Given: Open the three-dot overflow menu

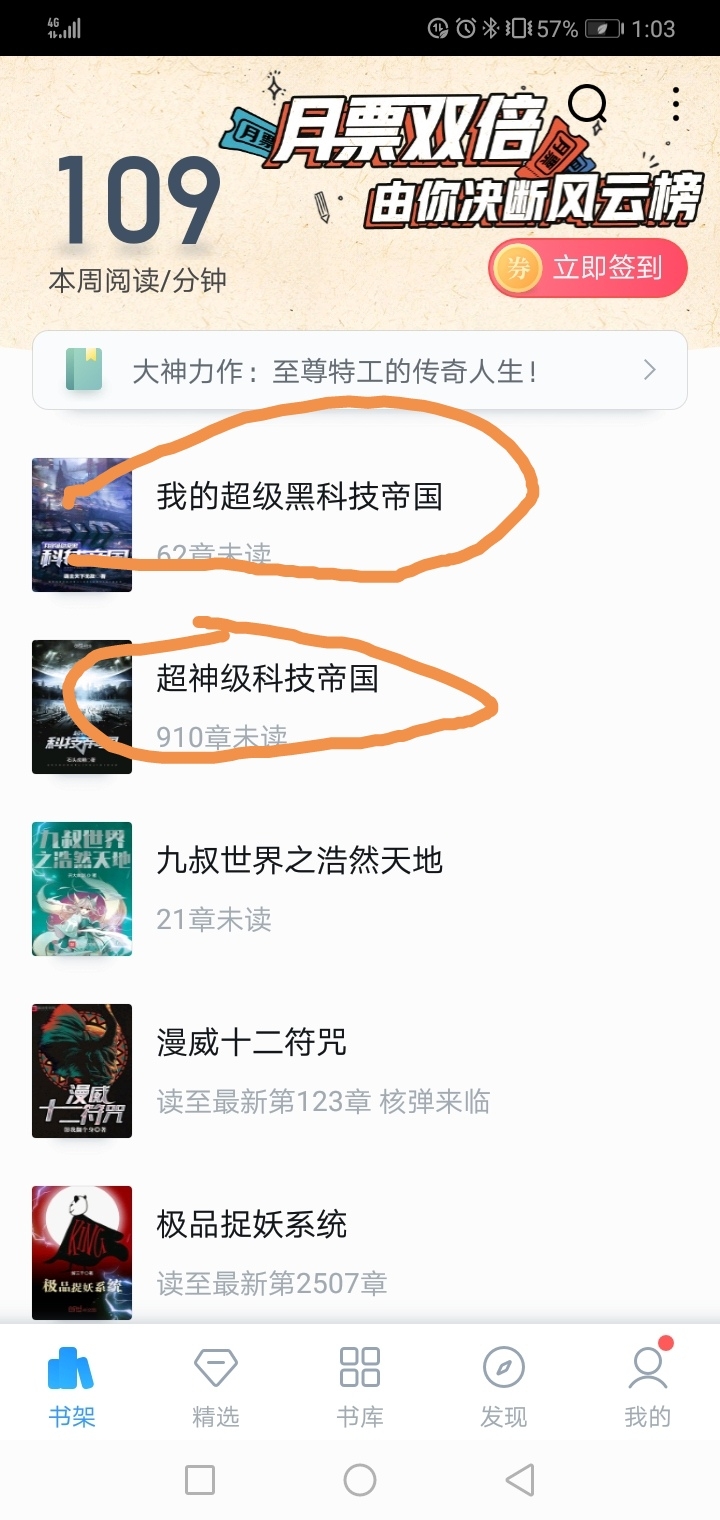Looking at the screenshot, I should coord(677,104).
